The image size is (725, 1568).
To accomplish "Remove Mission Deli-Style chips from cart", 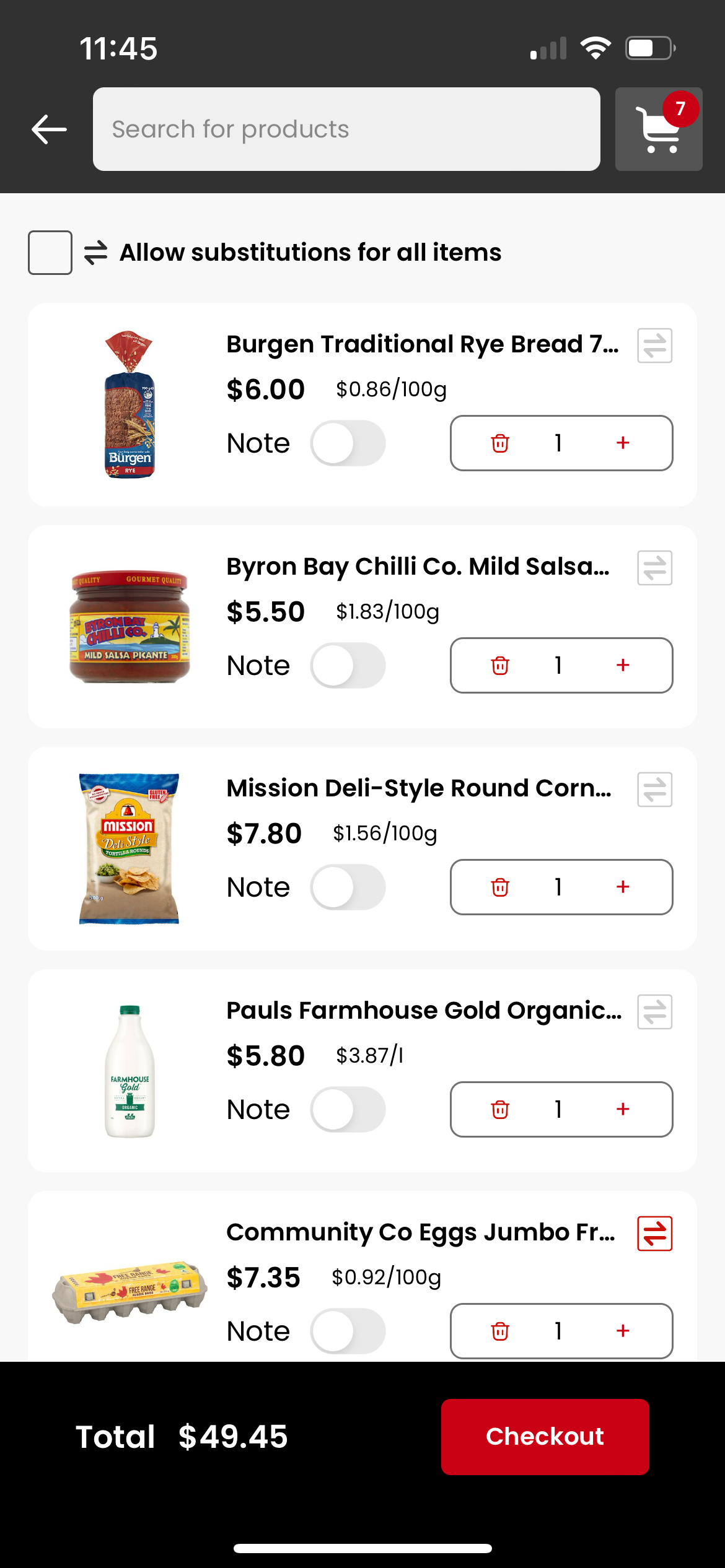I will coord(498,887).
